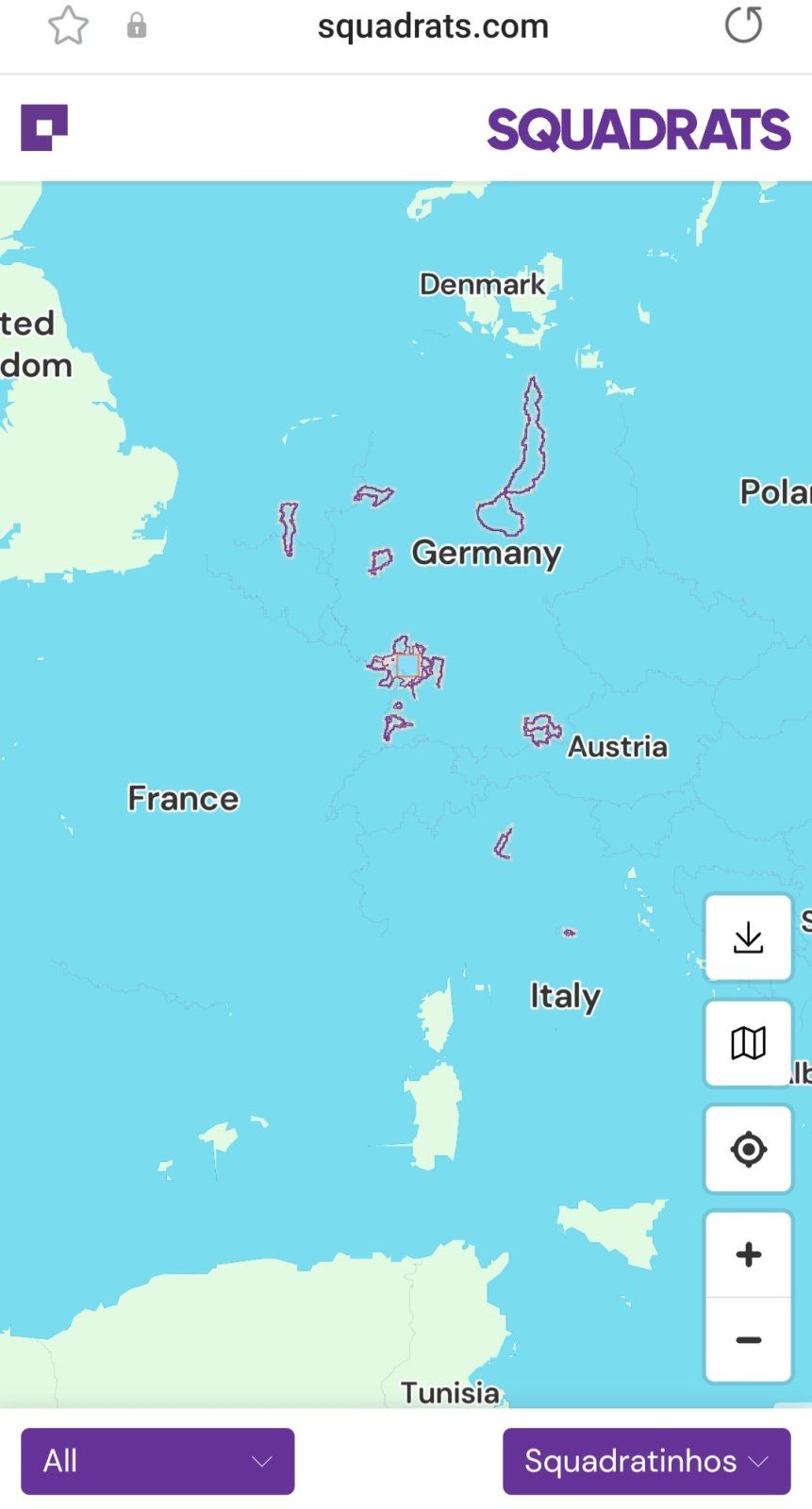Tap the squadrats.com address bar
The width and height of the screenshot is (812, 1509).
pos(433,25)
